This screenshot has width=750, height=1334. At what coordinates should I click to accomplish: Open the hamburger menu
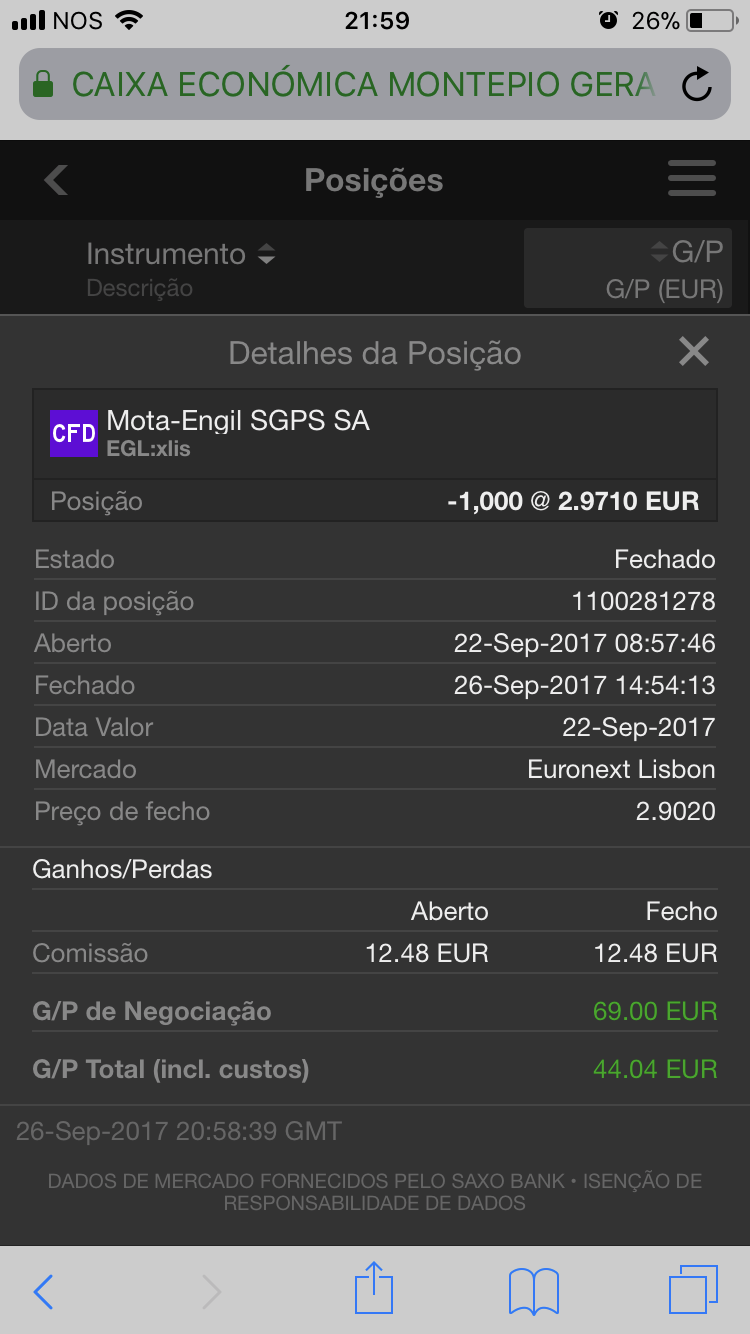[x=692, y=180]
